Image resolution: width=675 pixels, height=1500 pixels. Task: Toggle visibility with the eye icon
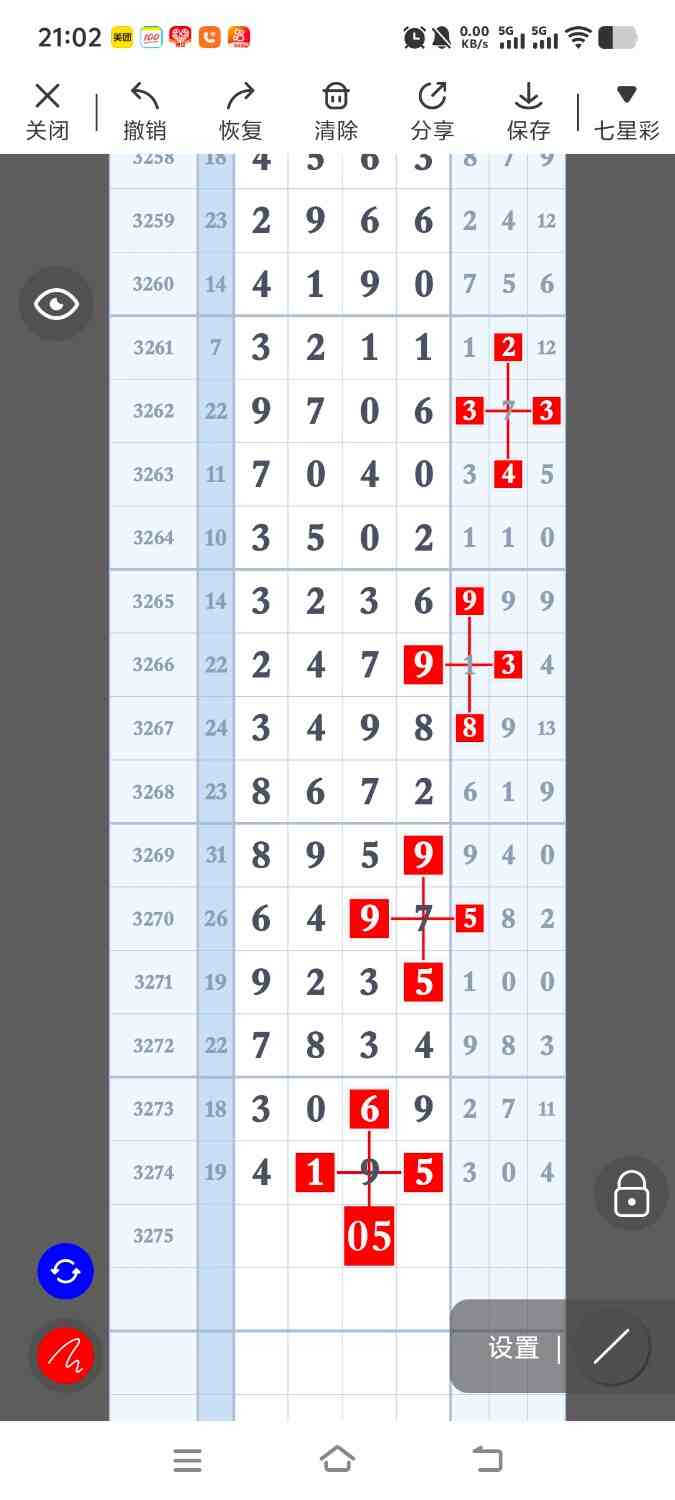56,304
